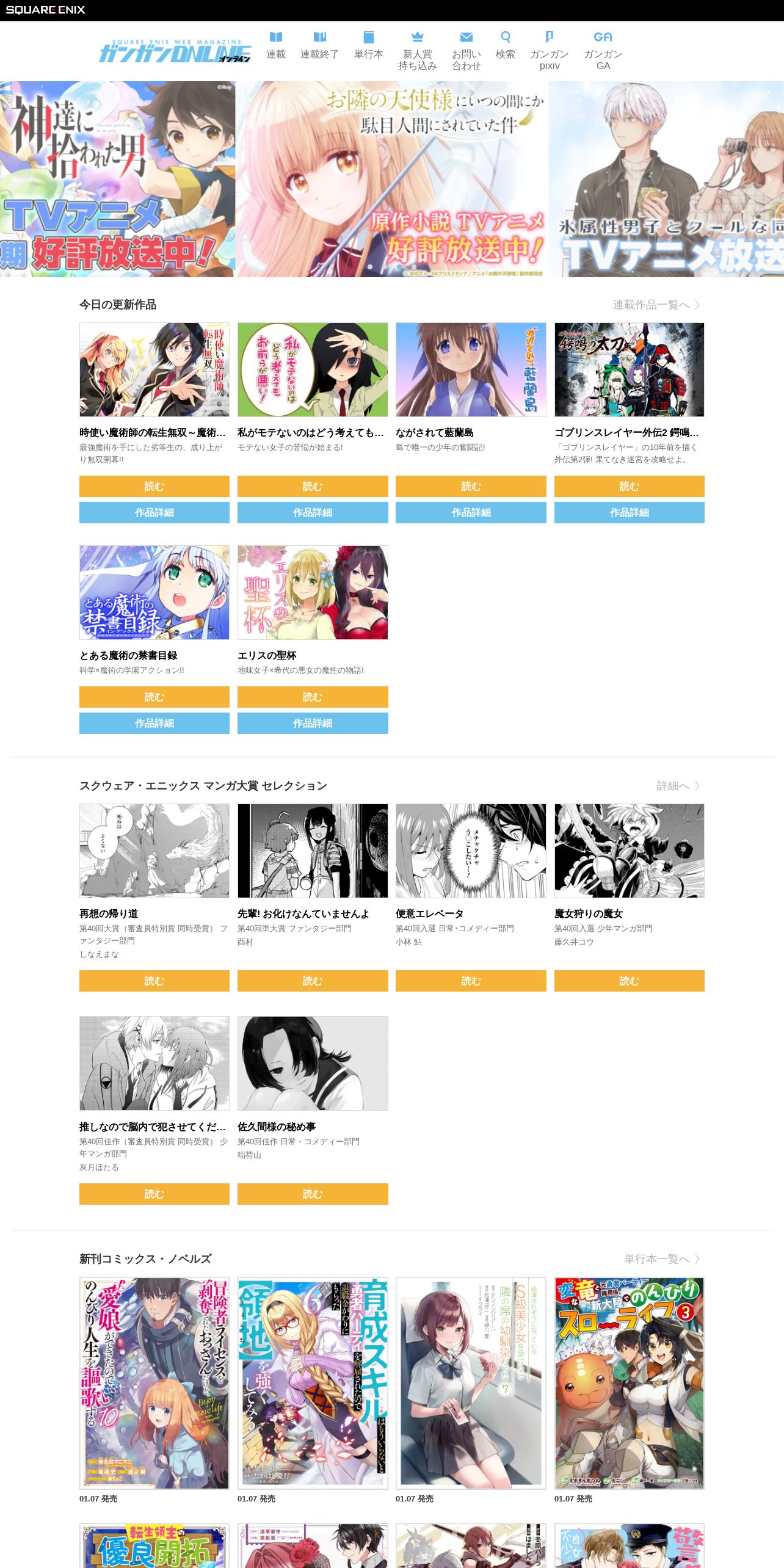Image resolution: width=784 pixels, height=1568 pixels.
Task: Visit ガンガン GA link
Action: tap(603, 51)
